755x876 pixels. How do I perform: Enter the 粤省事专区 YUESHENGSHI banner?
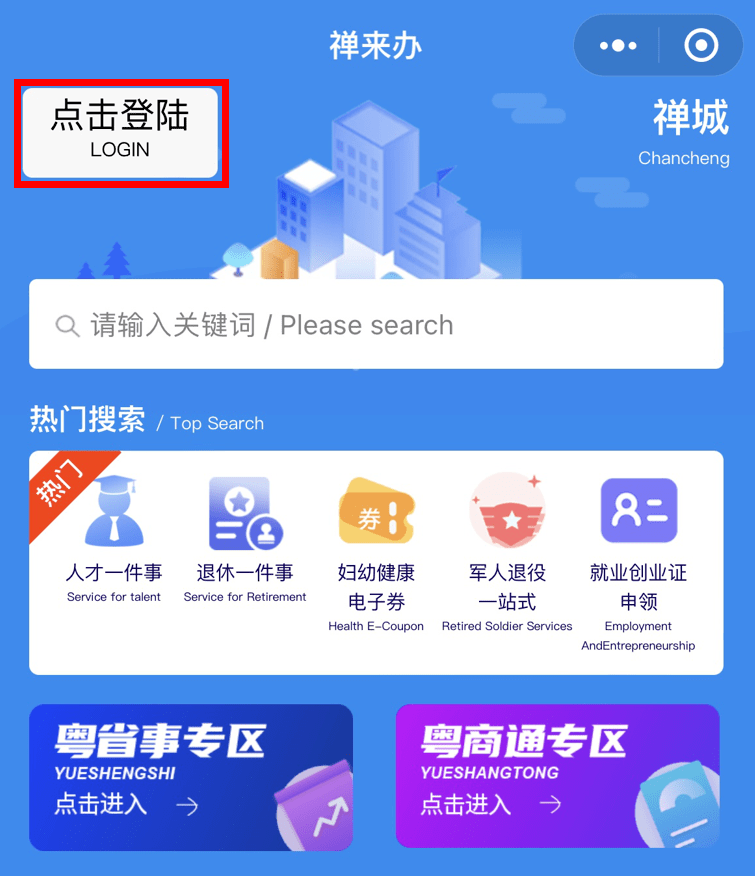[x=191, y=777]
